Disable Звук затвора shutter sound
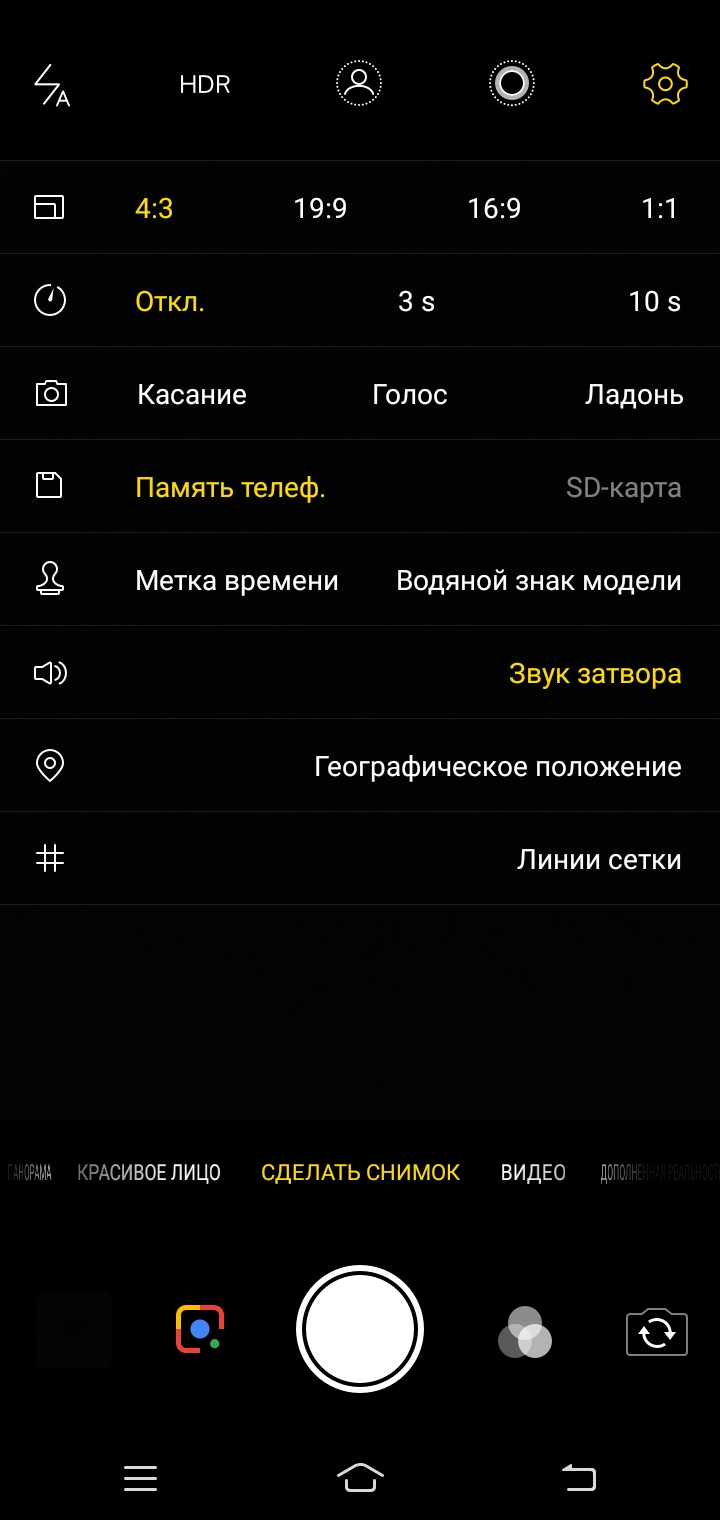 tap(595, 673)
